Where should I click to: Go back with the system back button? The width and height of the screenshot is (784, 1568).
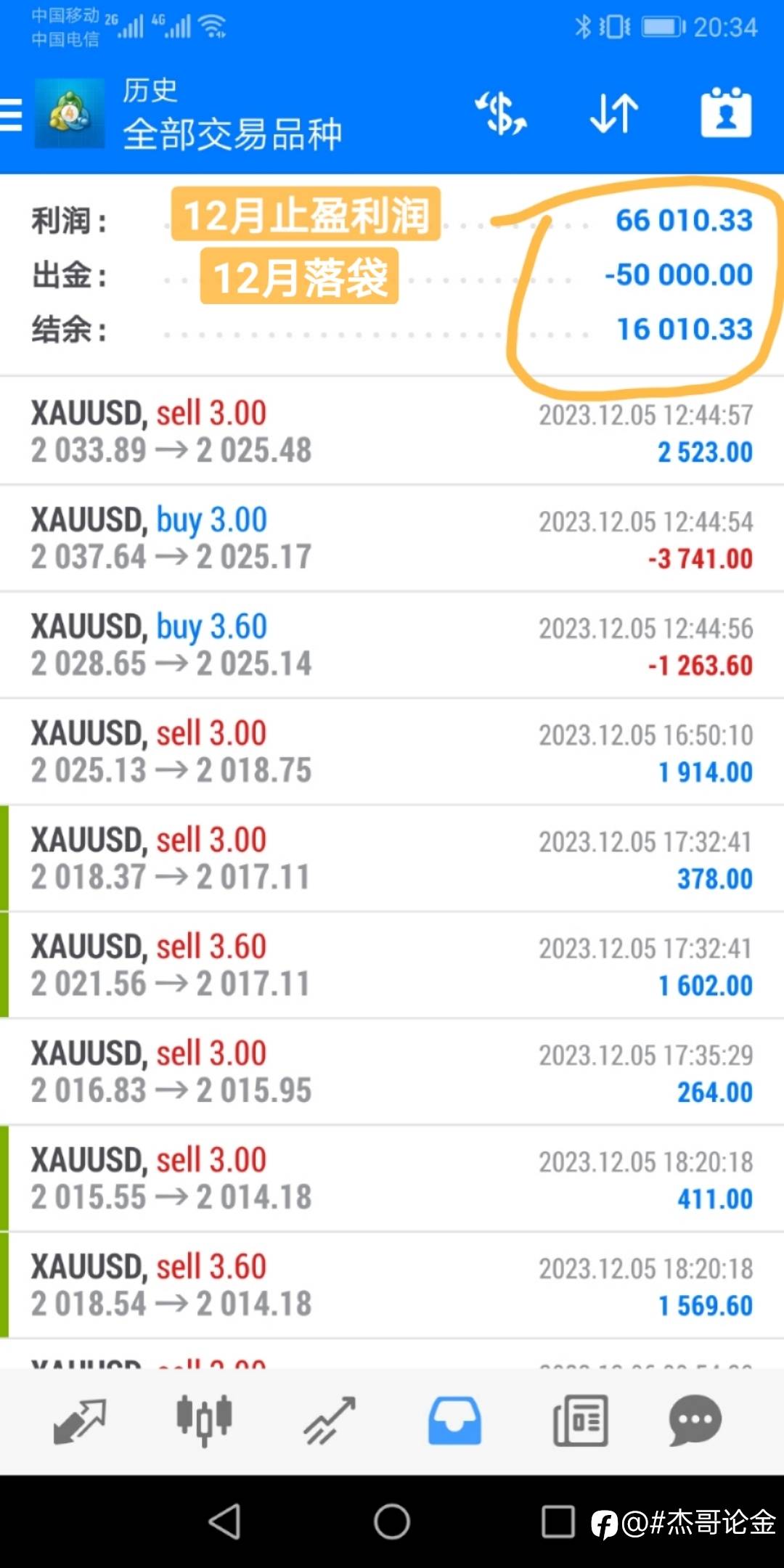[225, 1522]
